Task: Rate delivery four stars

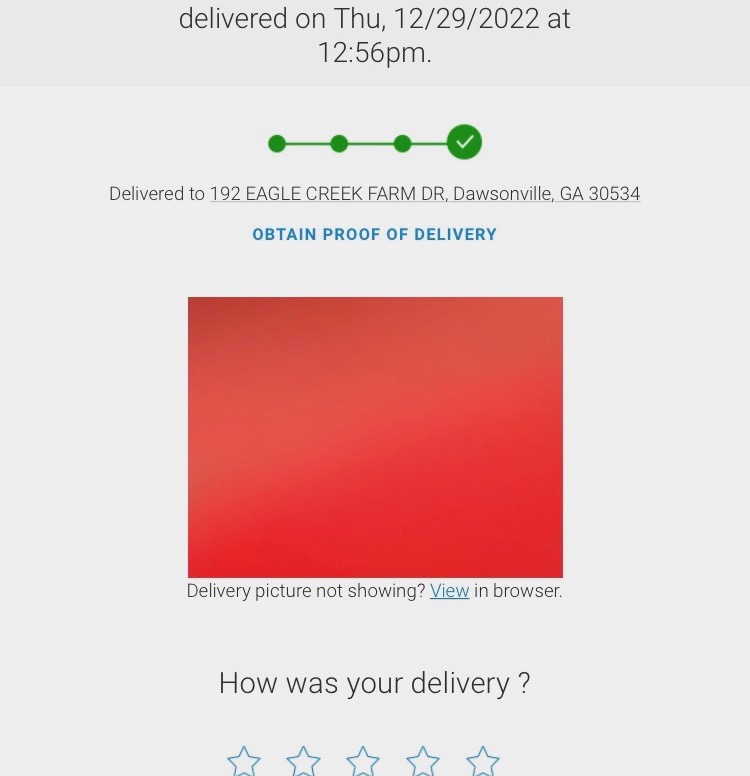Action: pyautogui.click(x=423, y=762)
